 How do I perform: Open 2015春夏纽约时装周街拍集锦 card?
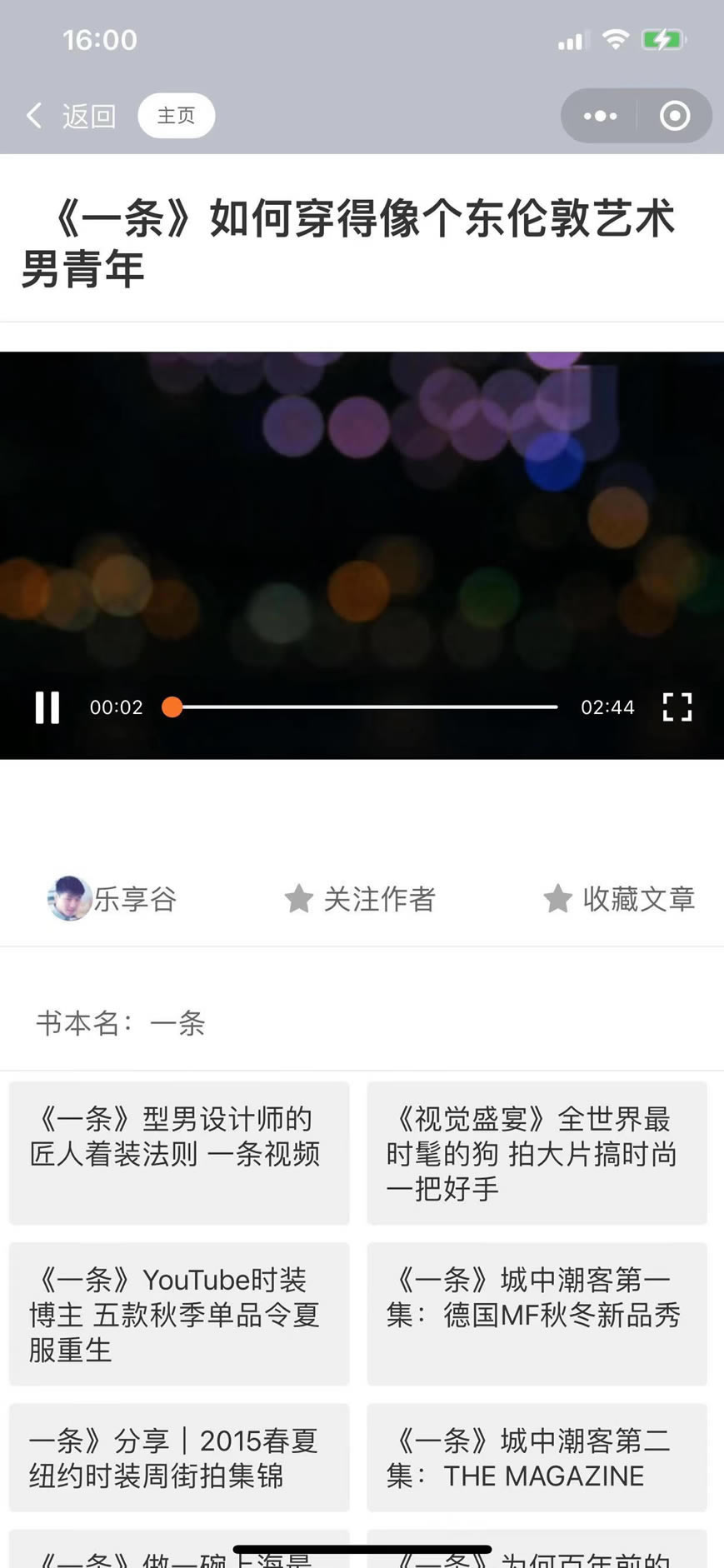click(179, 1457)
